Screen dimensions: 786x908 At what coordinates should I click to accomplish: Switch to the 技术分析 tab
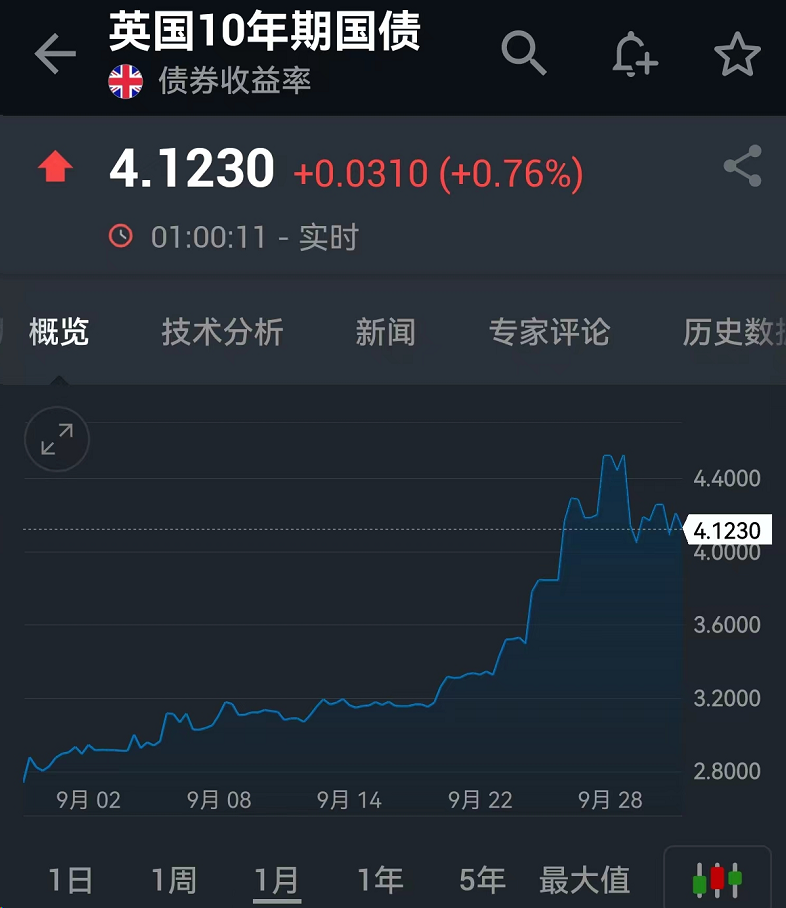pos(222,332)
